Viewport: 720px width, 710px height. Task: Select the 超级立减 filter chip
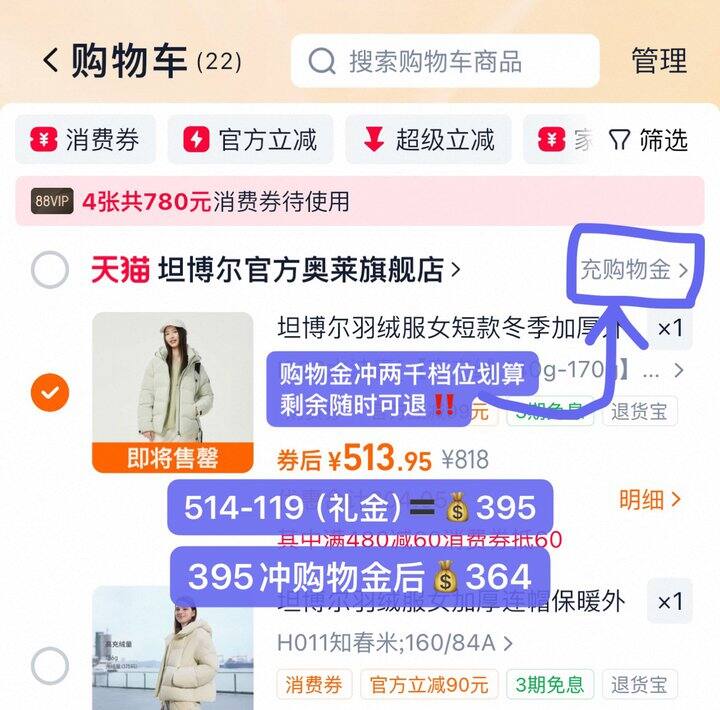point(428,140)
